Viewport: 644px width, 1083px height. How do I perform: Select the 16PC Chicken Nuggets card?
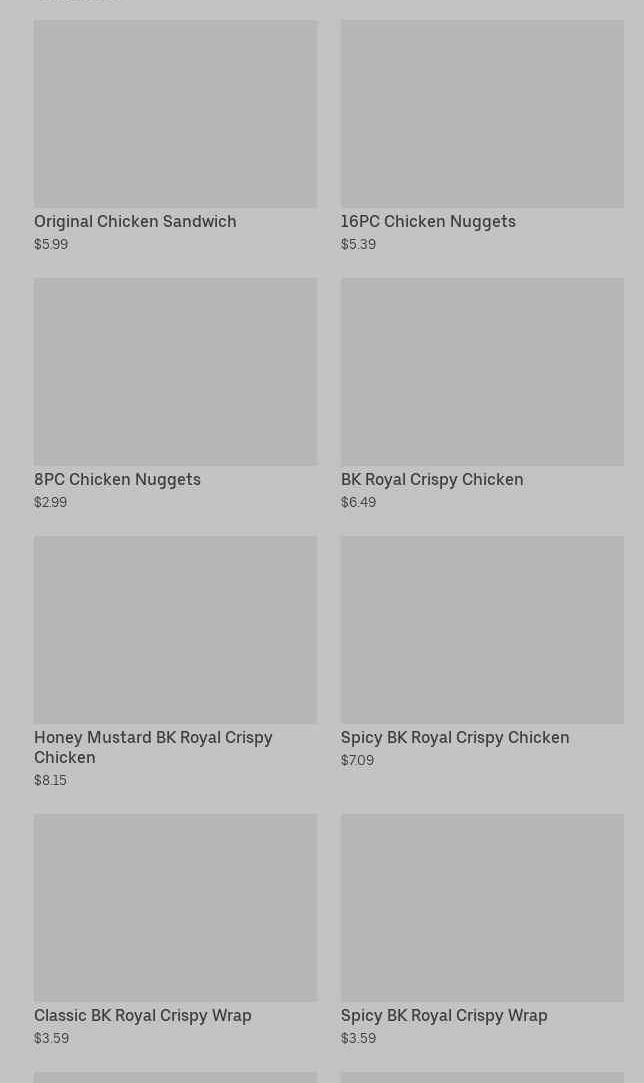481,135
